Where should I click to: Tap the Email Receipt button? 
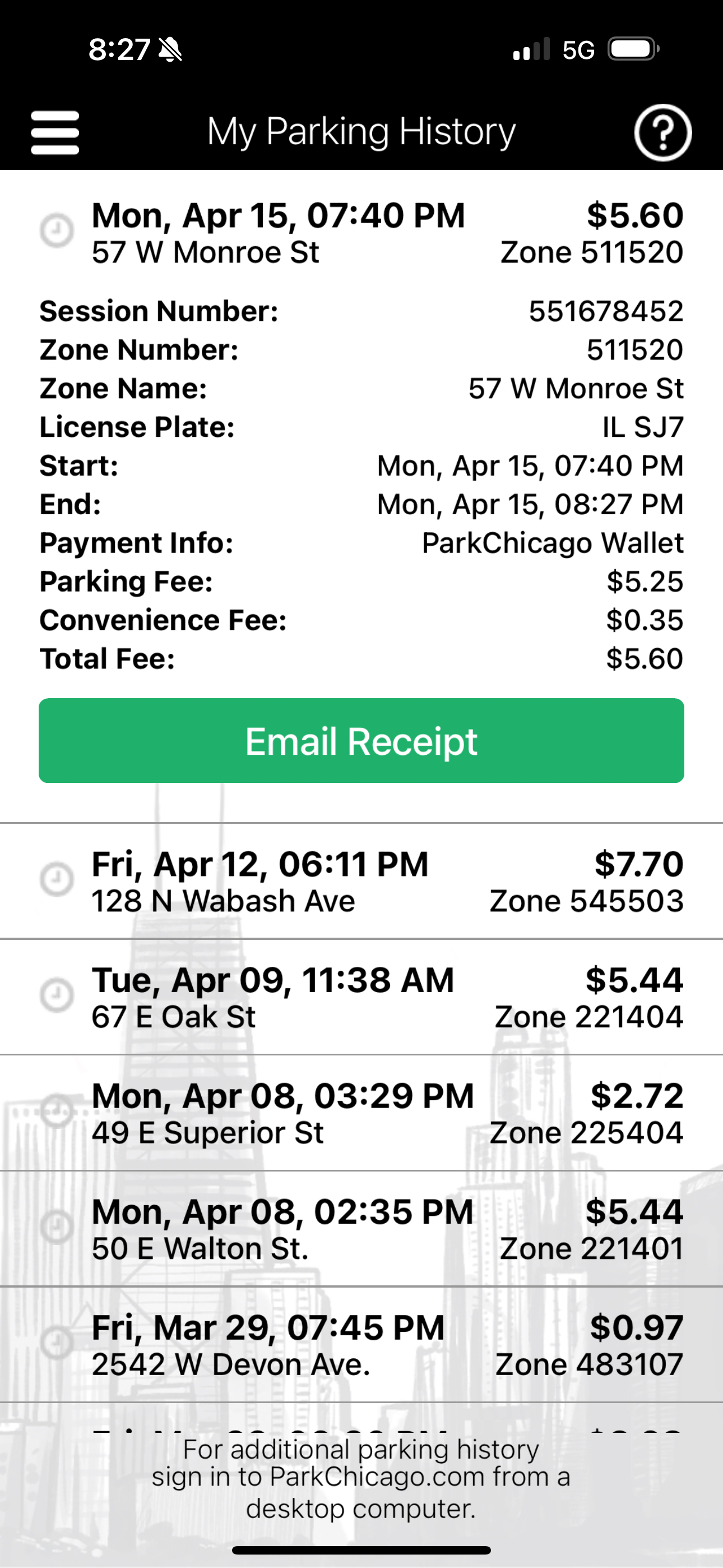pyautogui.click(x=361, y=740)
